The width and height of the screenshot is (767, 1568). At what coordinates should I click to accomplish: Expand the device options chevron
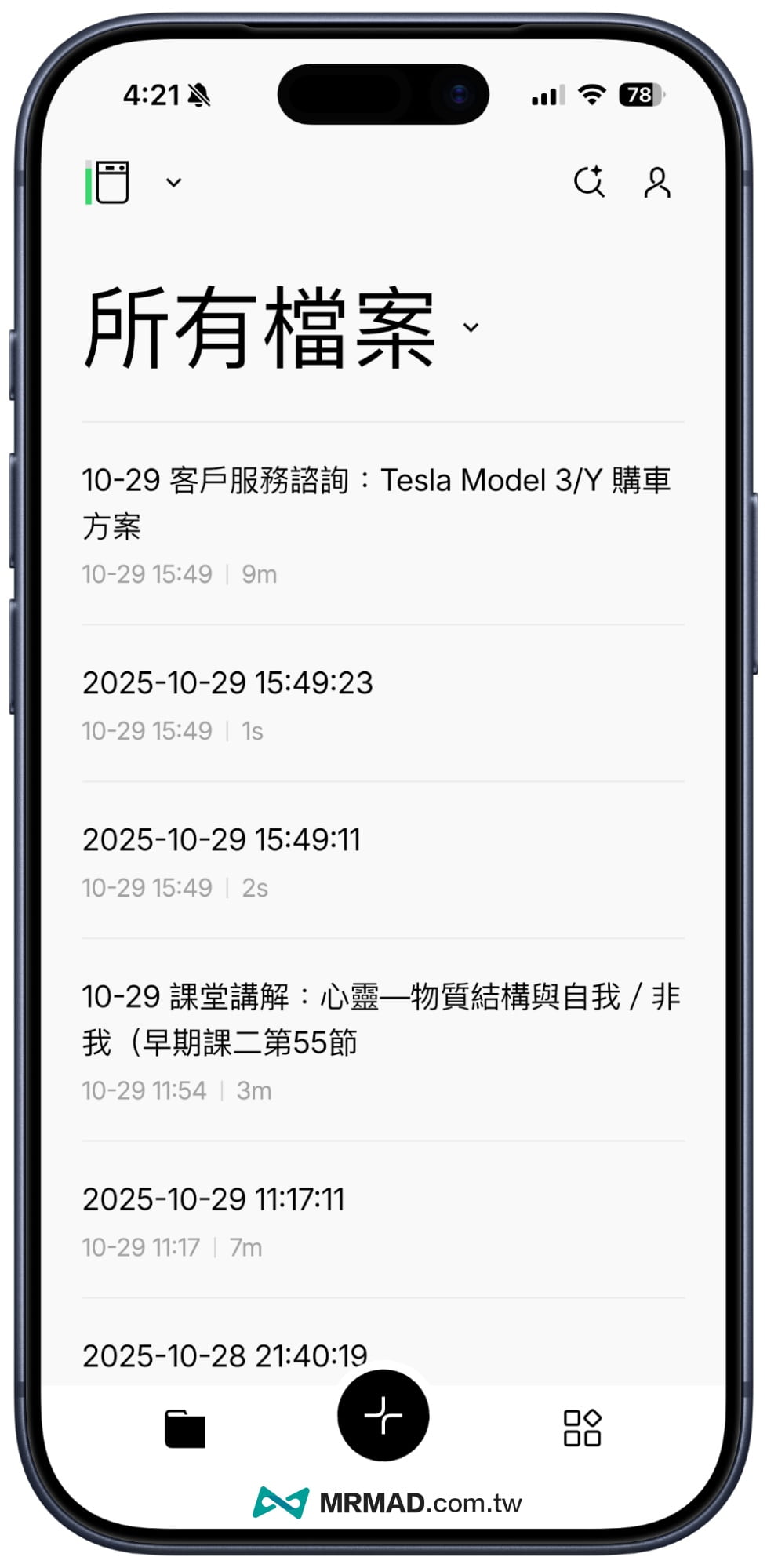pos(173,182)
